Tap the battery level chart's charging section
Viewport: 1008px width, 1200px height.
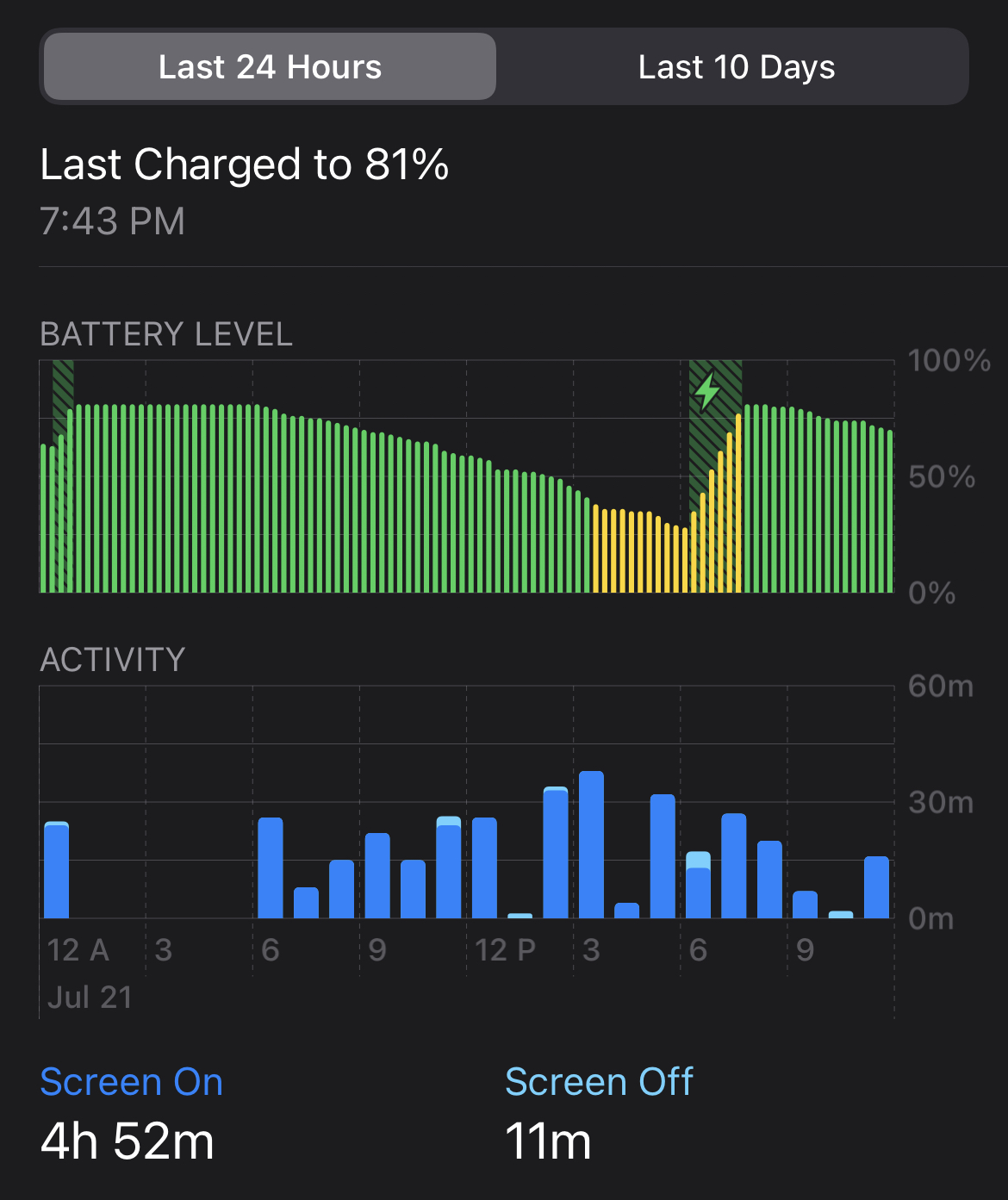[715, 476]
